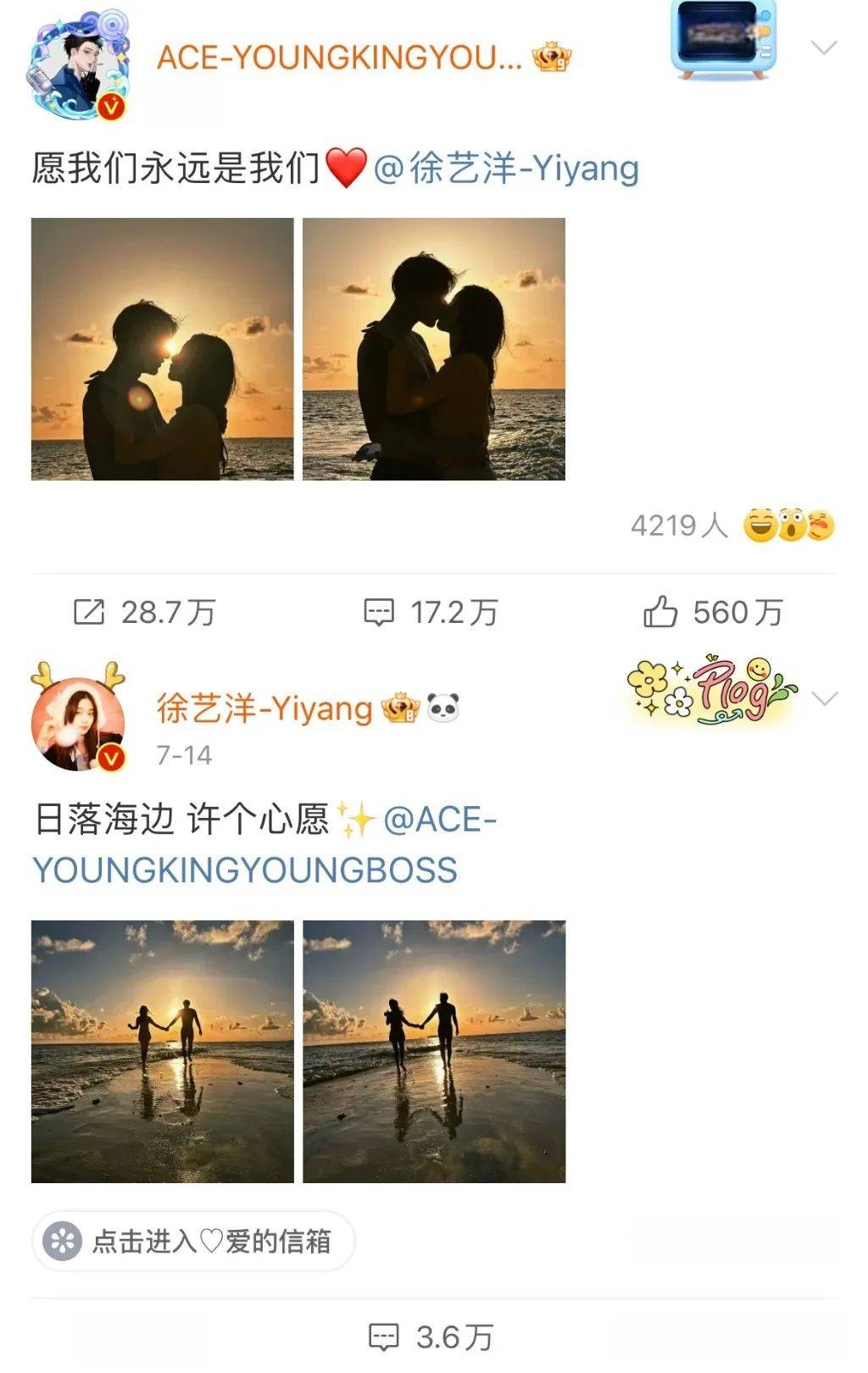The width and height of the screenshot is (868, 1373).
Task: Open ACE-YOUNGKINGYOU username link
Action: (339, 58)
